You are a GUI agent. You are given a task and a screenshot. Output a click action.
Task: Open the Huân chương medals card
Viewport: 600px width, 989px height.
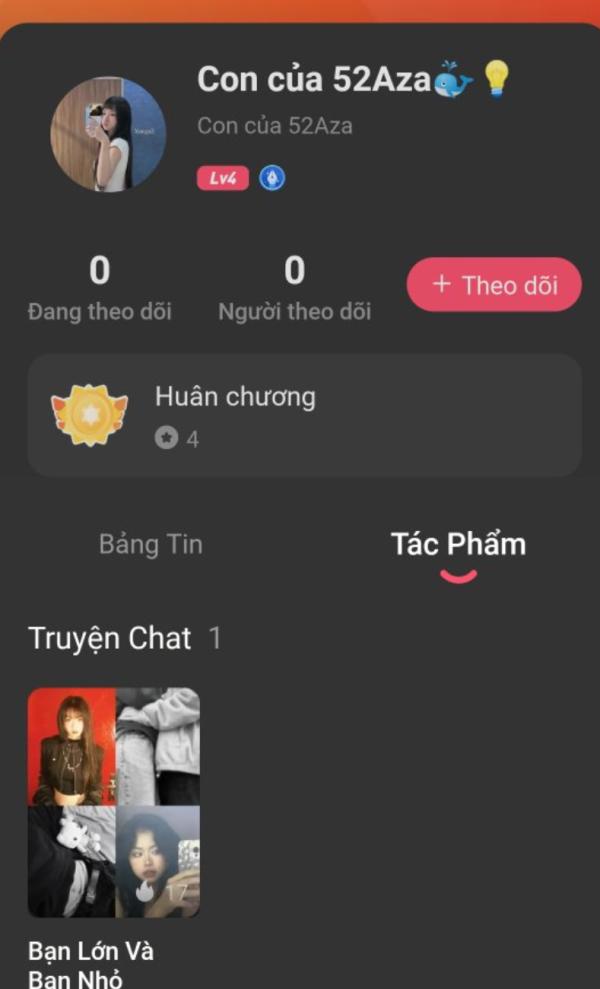click(304, 415)
